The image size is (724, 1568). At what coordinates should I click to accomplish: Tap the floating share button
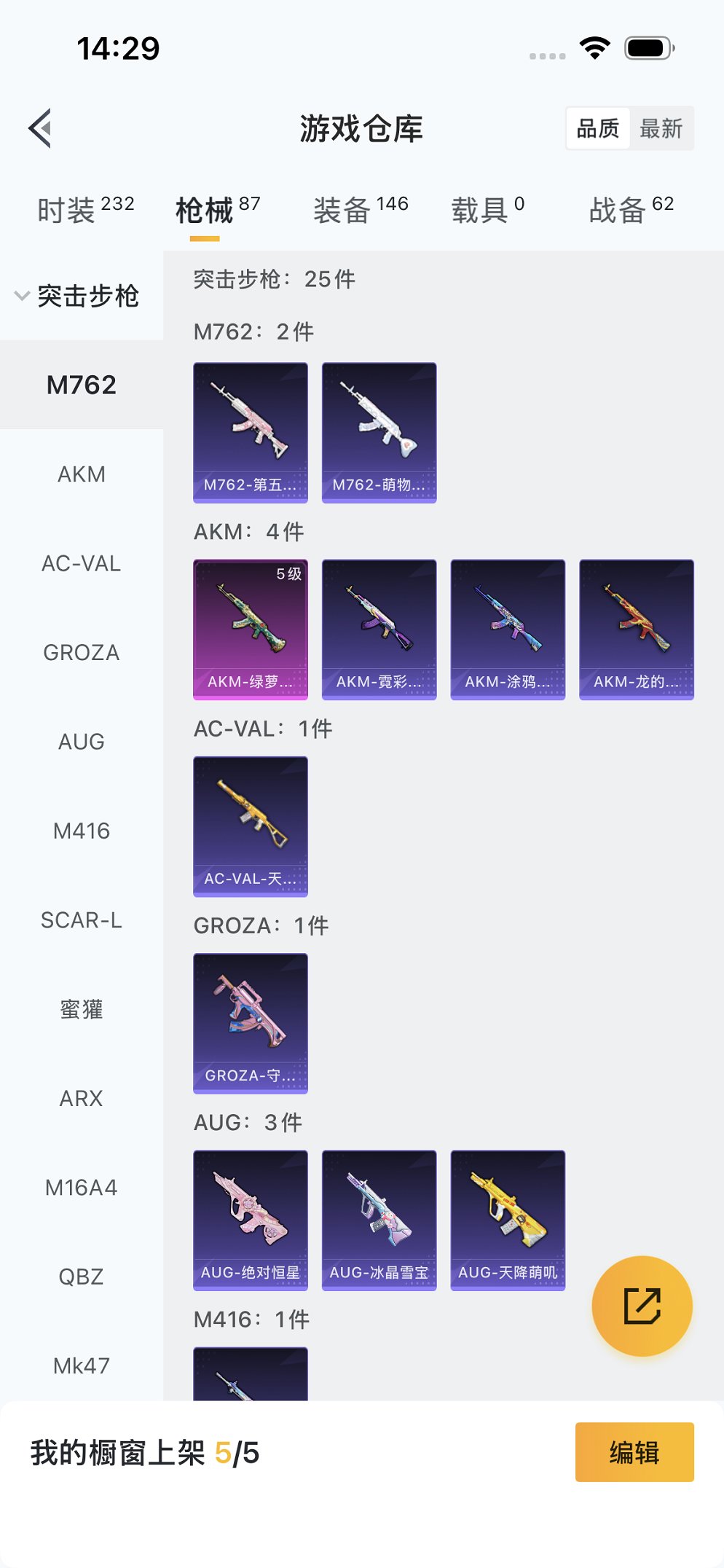[x=642, y=1306]
